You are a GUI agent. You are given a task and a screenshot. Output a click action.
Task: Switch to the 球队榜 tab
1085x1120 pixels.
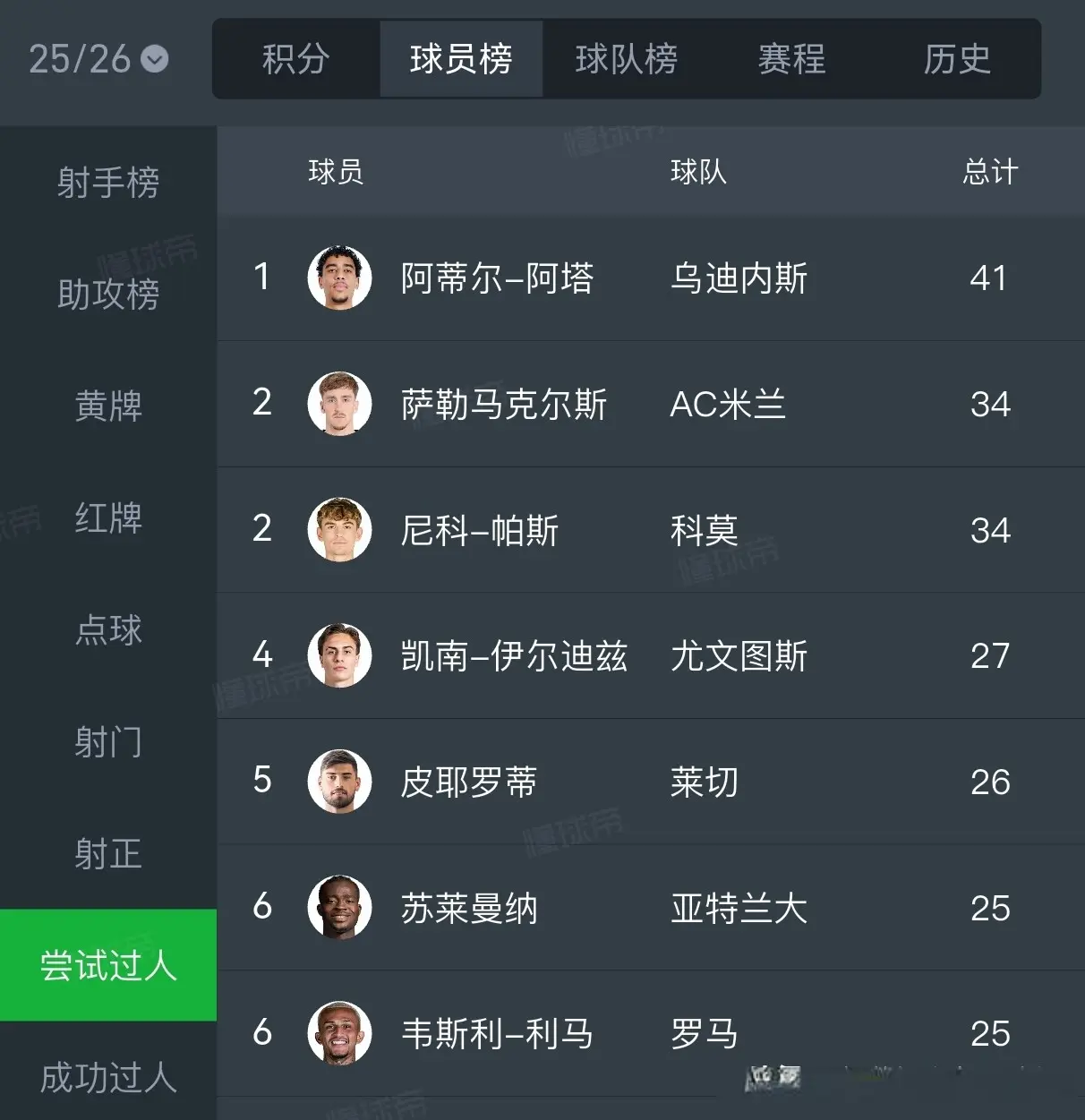(x=626, y=59)
